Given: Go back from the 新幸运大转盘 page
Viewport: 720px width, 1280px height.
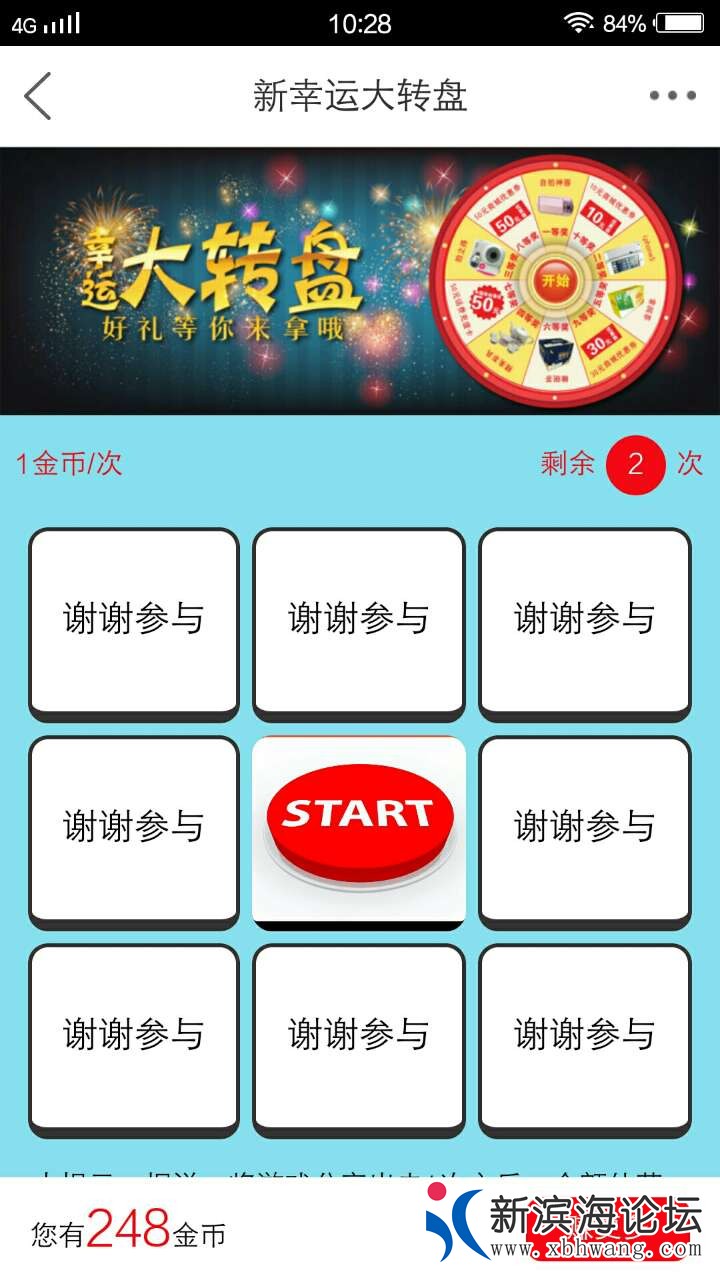Looking at the screenshot, I should point(38,97).
